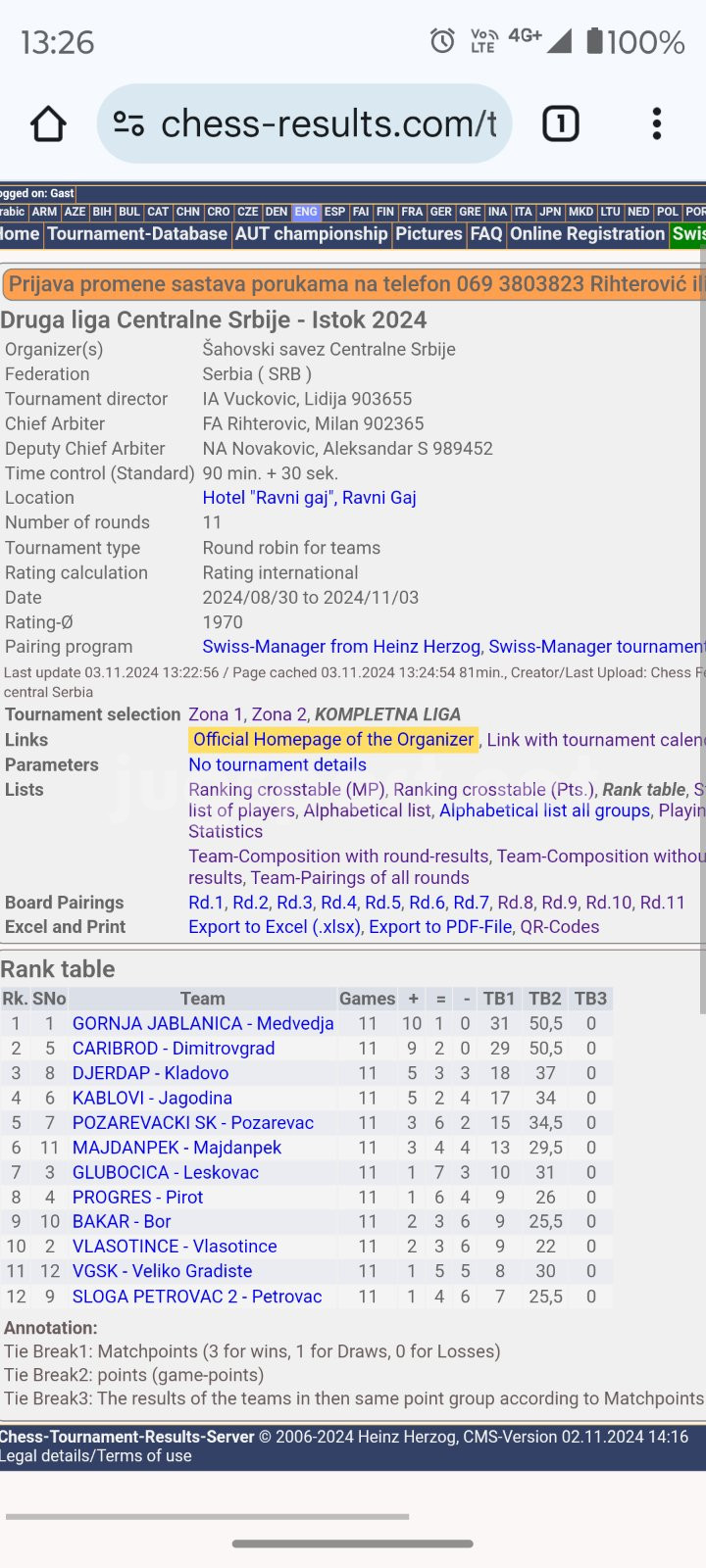Visit the Official Homepage of the Organizer
Screen dimensions: 706x1568
[x=333, y=740]
